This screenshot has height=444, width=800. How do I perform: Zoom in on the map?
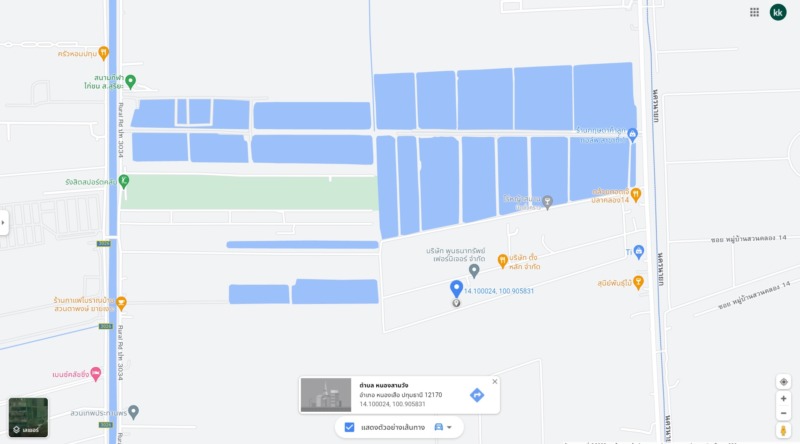(x=783, y=398)
